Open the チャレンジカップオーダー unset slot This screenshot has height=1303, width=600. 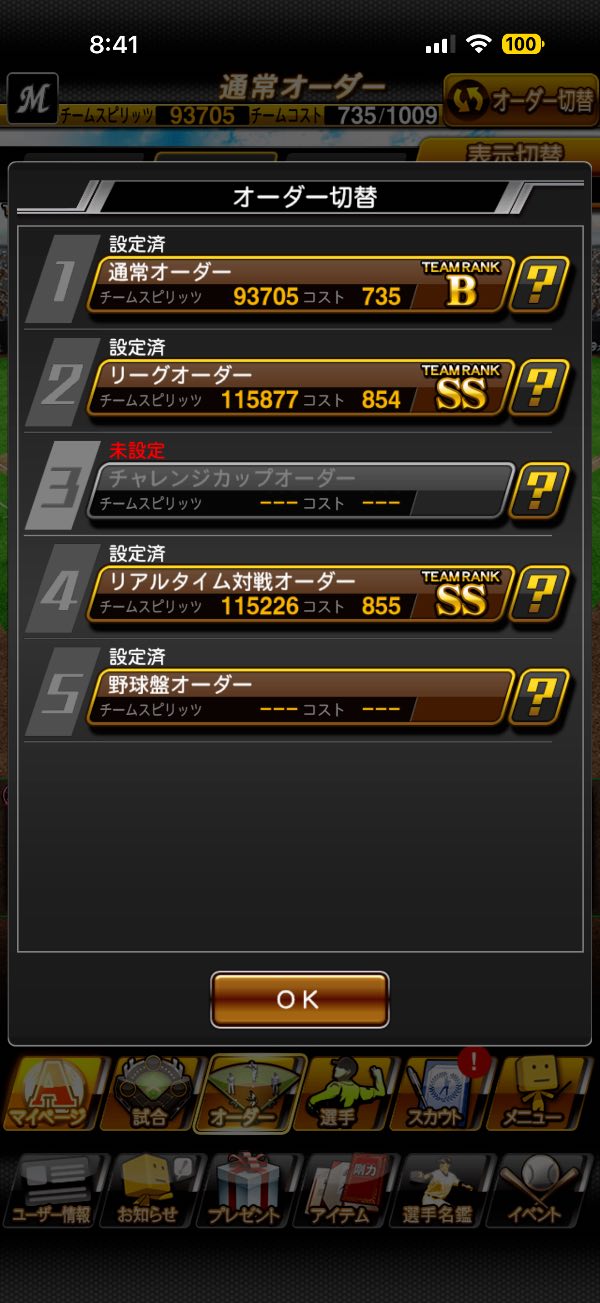[300, 490]
